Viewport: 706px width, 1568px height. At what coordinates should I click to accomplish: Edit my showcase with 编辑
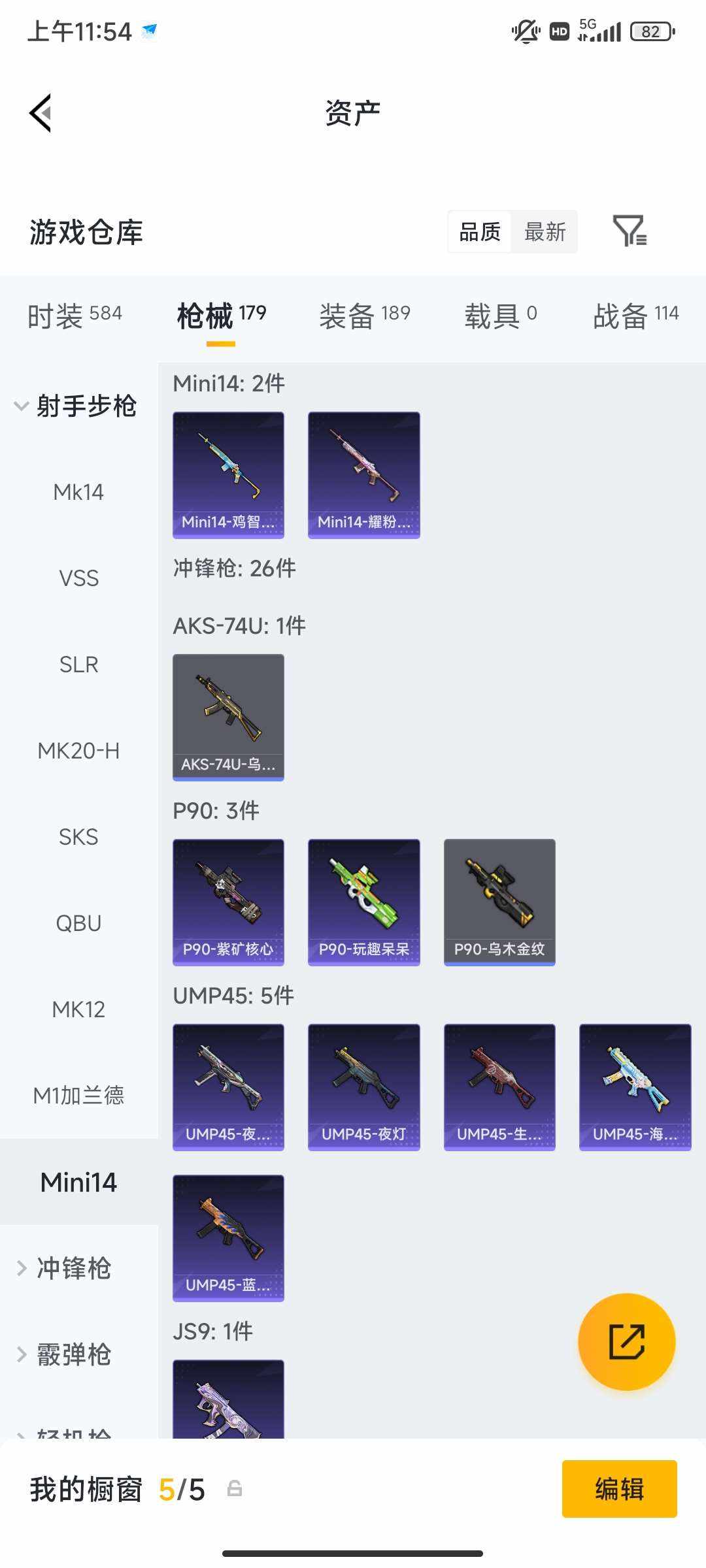[x=619, y=1489]
